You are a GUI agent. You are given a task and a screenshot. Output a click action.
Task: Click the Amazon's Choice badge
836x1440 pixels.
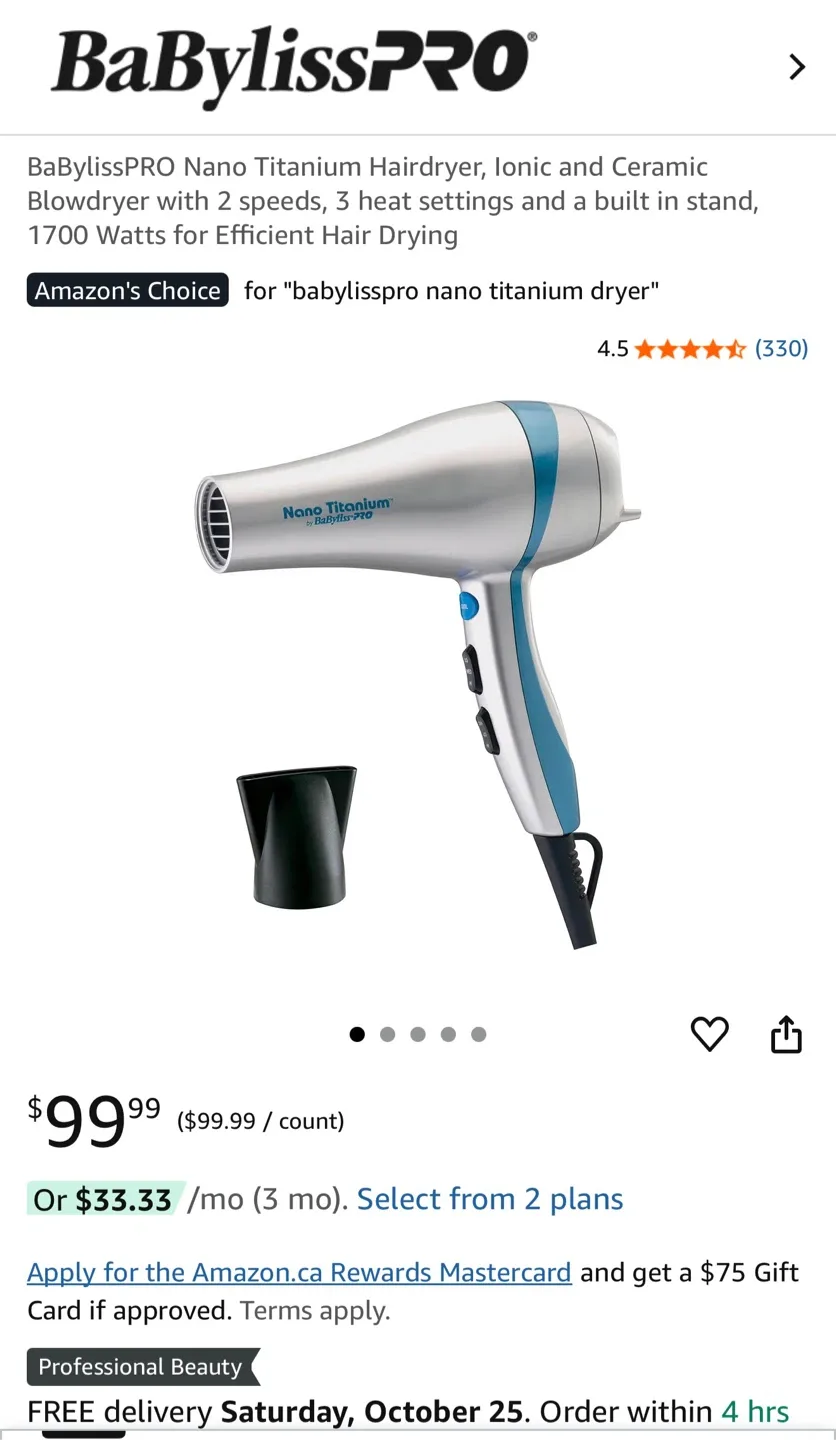pyautogui.click(x=127, y=290)
